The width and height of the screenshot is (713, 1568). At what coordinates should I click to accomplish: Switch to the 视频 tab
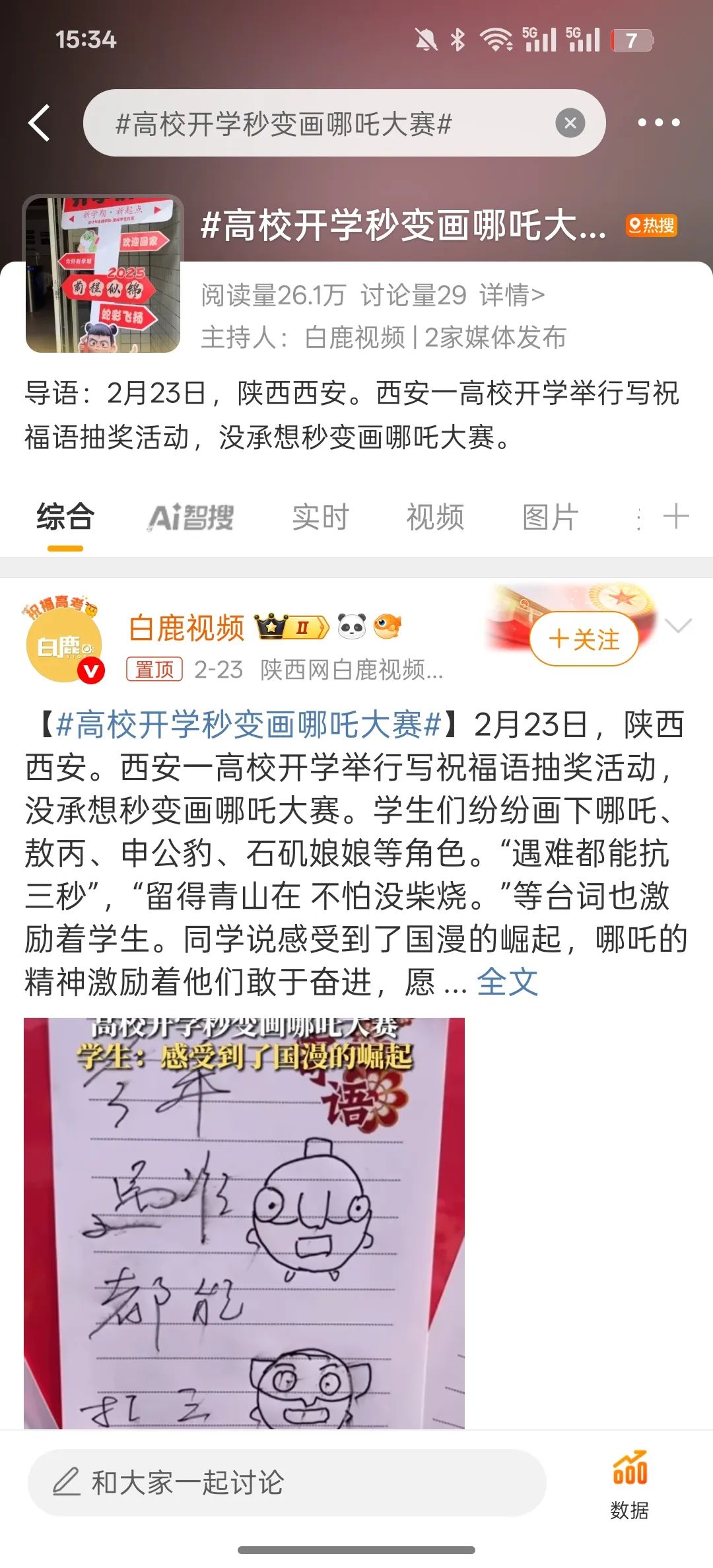coord(435,517)
